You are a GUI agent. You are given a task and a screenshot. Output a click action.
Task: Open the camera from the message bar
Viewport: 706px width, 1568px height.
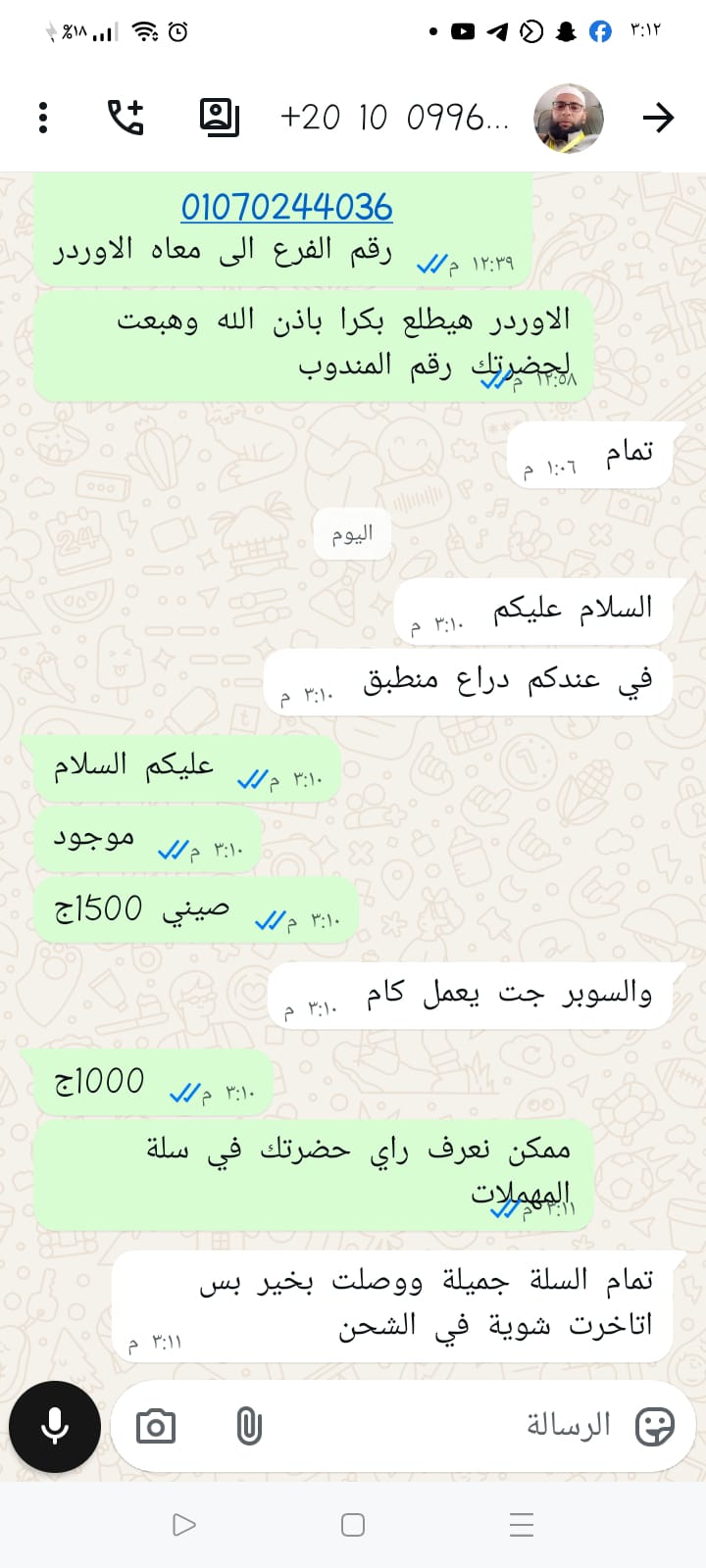pyautogui.click(x=156, y=1427)
